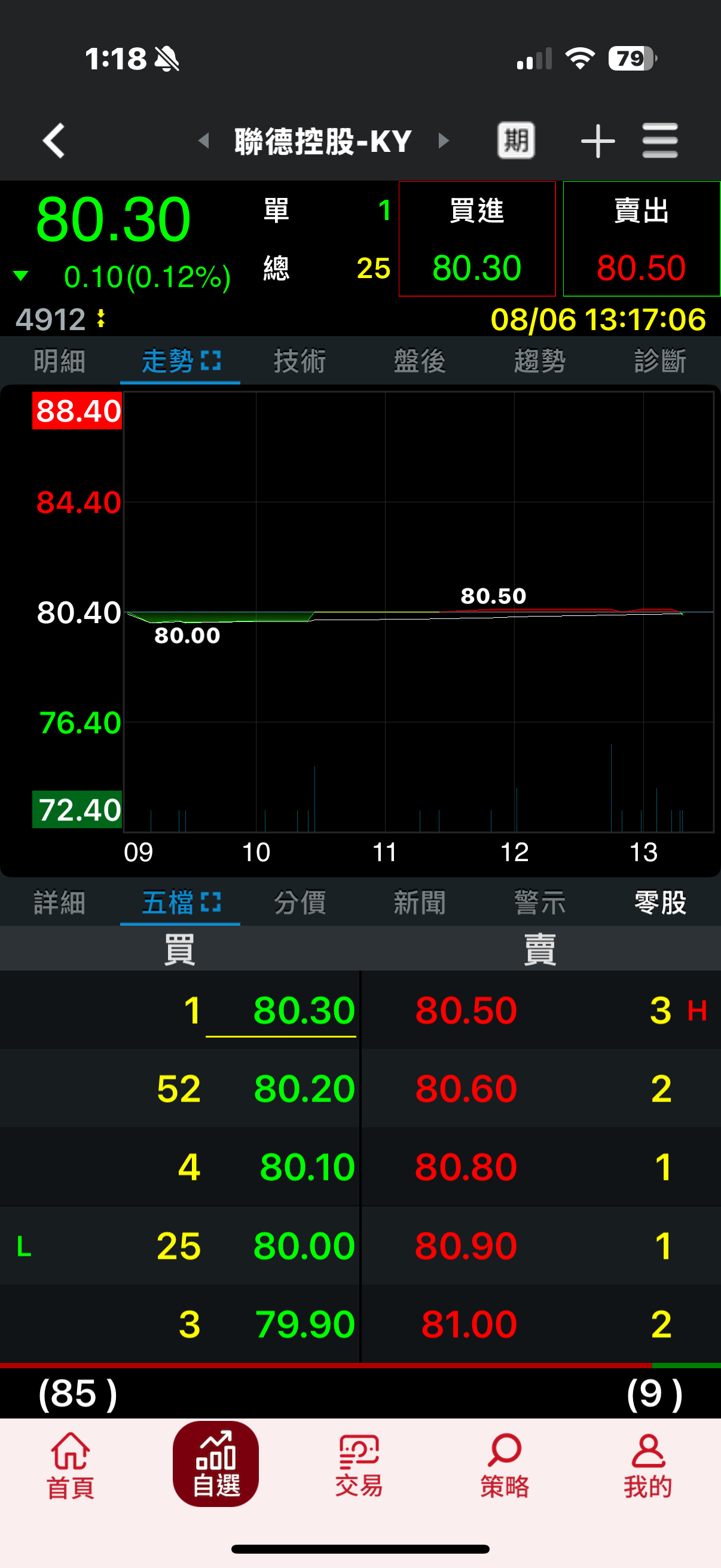This screenshot has height=1568, width=721.
Task: Open the hamburger menu
Action: coord(659,141)
